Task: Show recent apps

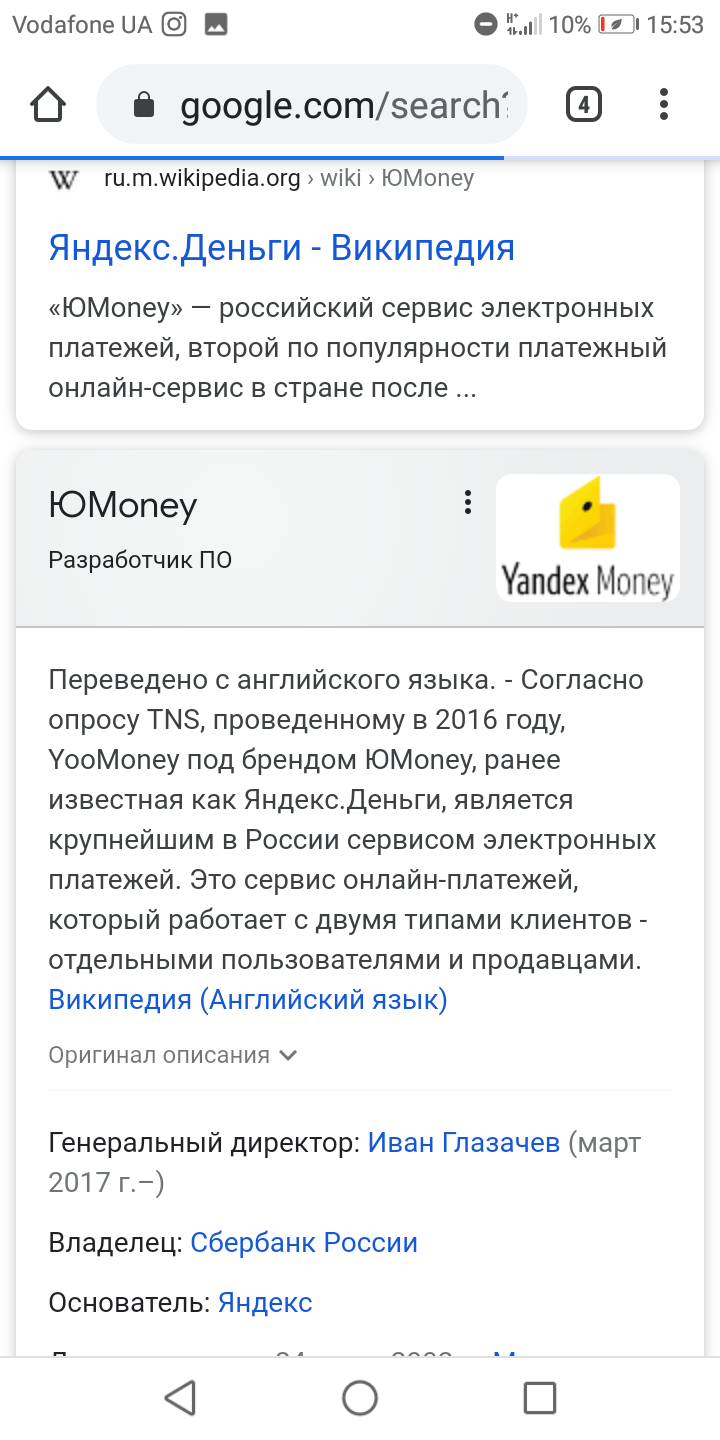Action: [x=540, y=1398]
